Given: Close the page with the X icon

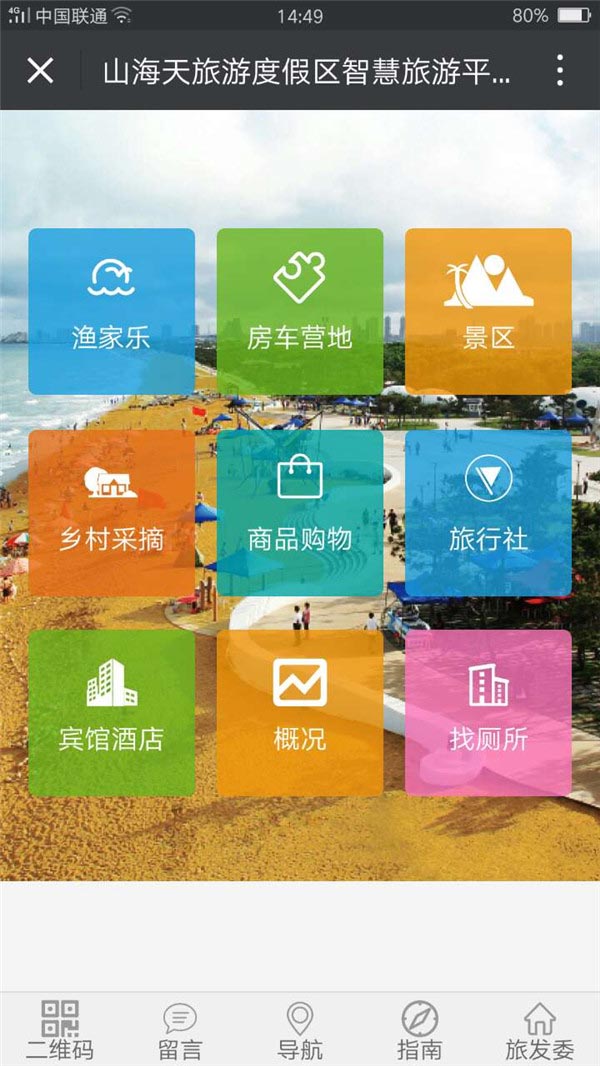Looking at the screenshot, I should (40, 71).
